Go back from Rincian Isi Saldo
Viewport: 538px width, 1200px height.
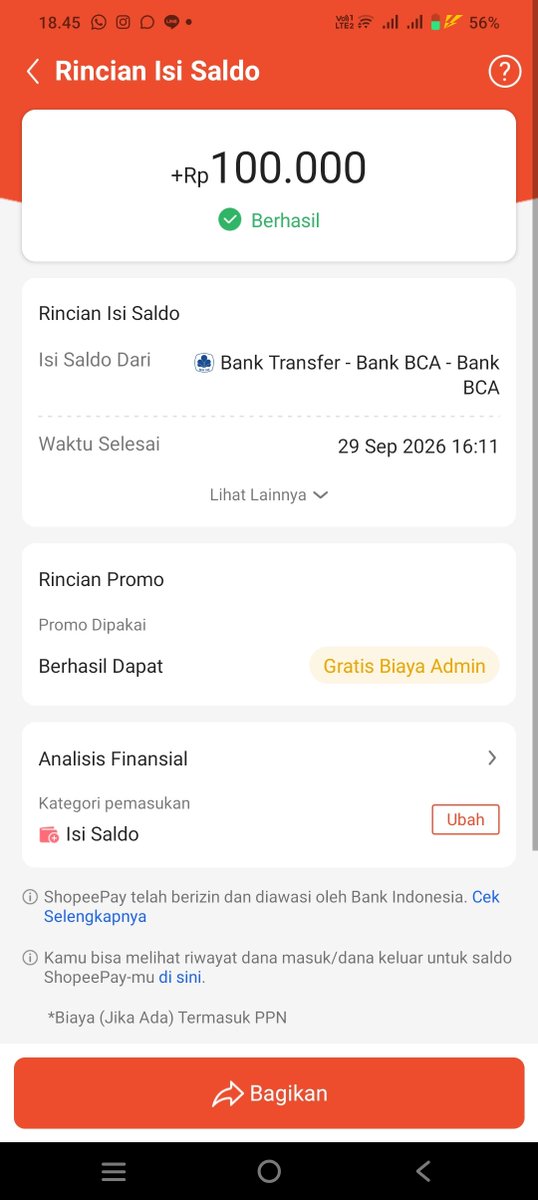tap(33, 71)
